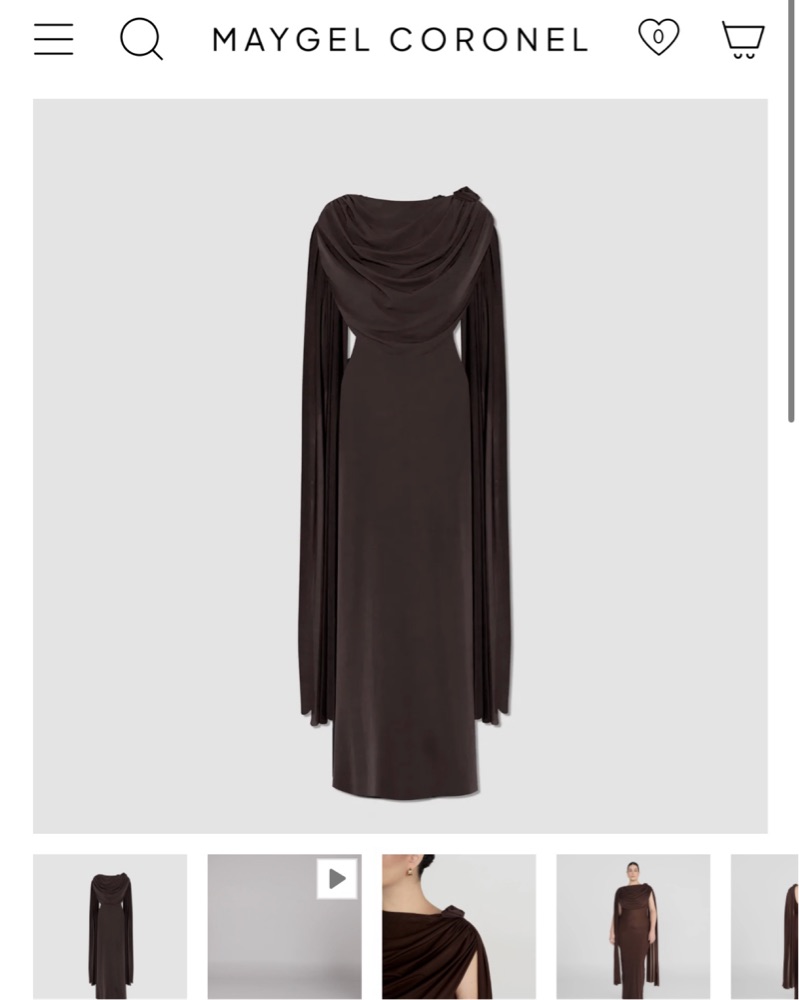Screen dimensions: 799x1000
Task: Select the partially visible last thumbnail
Action: pyautogui.click(x=766, y=926)
